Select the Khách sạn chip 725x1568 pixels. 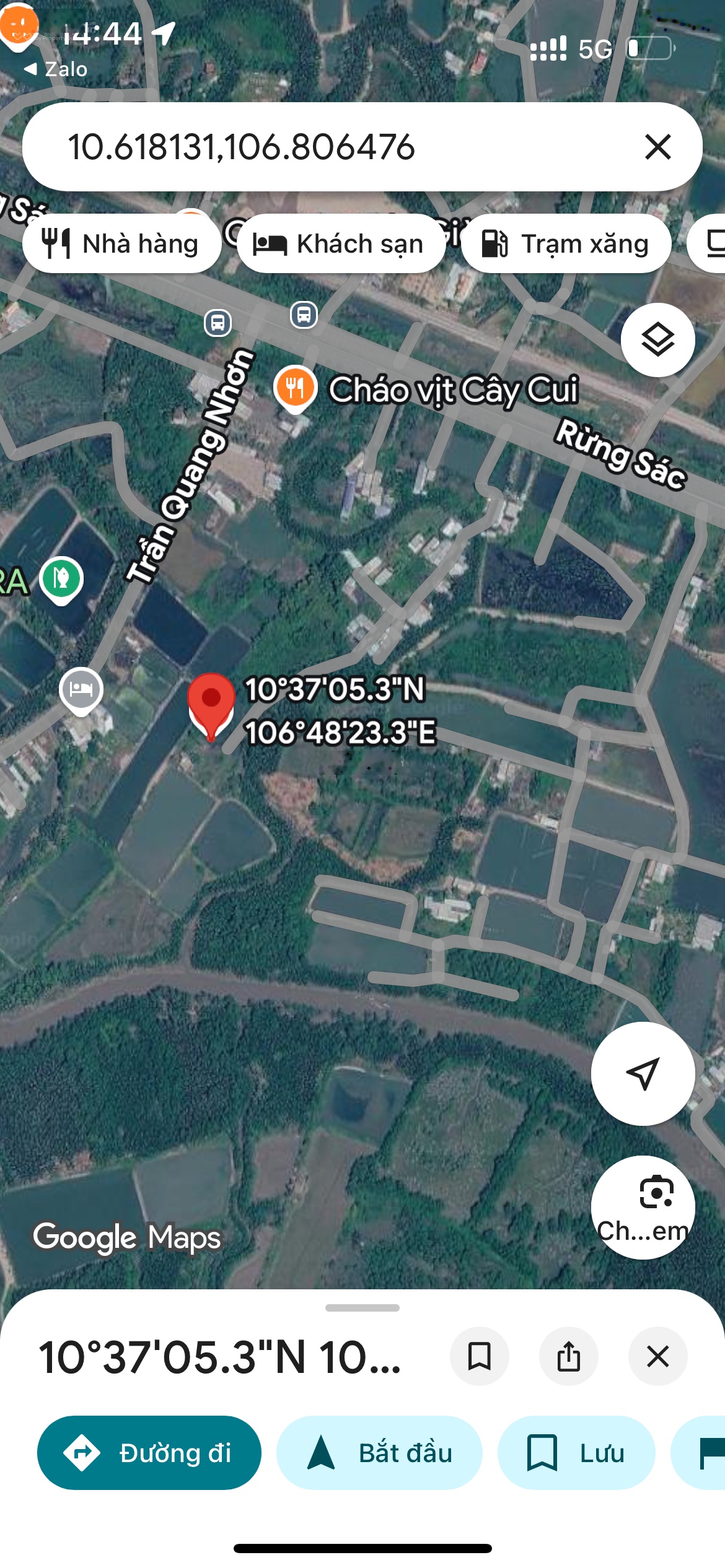click(x=340, y=244)
